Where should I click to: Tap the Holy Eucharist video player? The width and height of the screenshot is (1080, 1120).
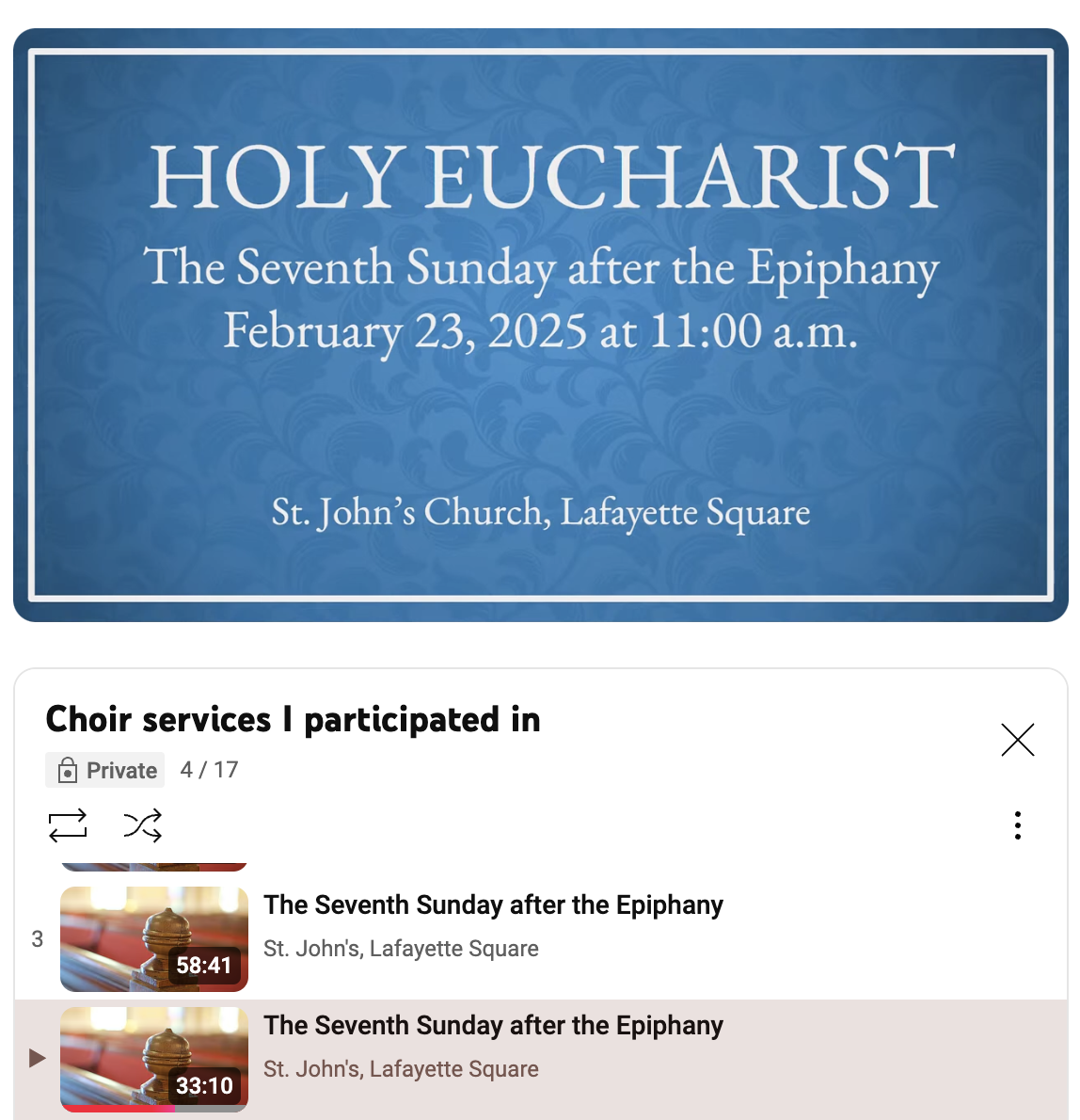[x=540, y=326]
